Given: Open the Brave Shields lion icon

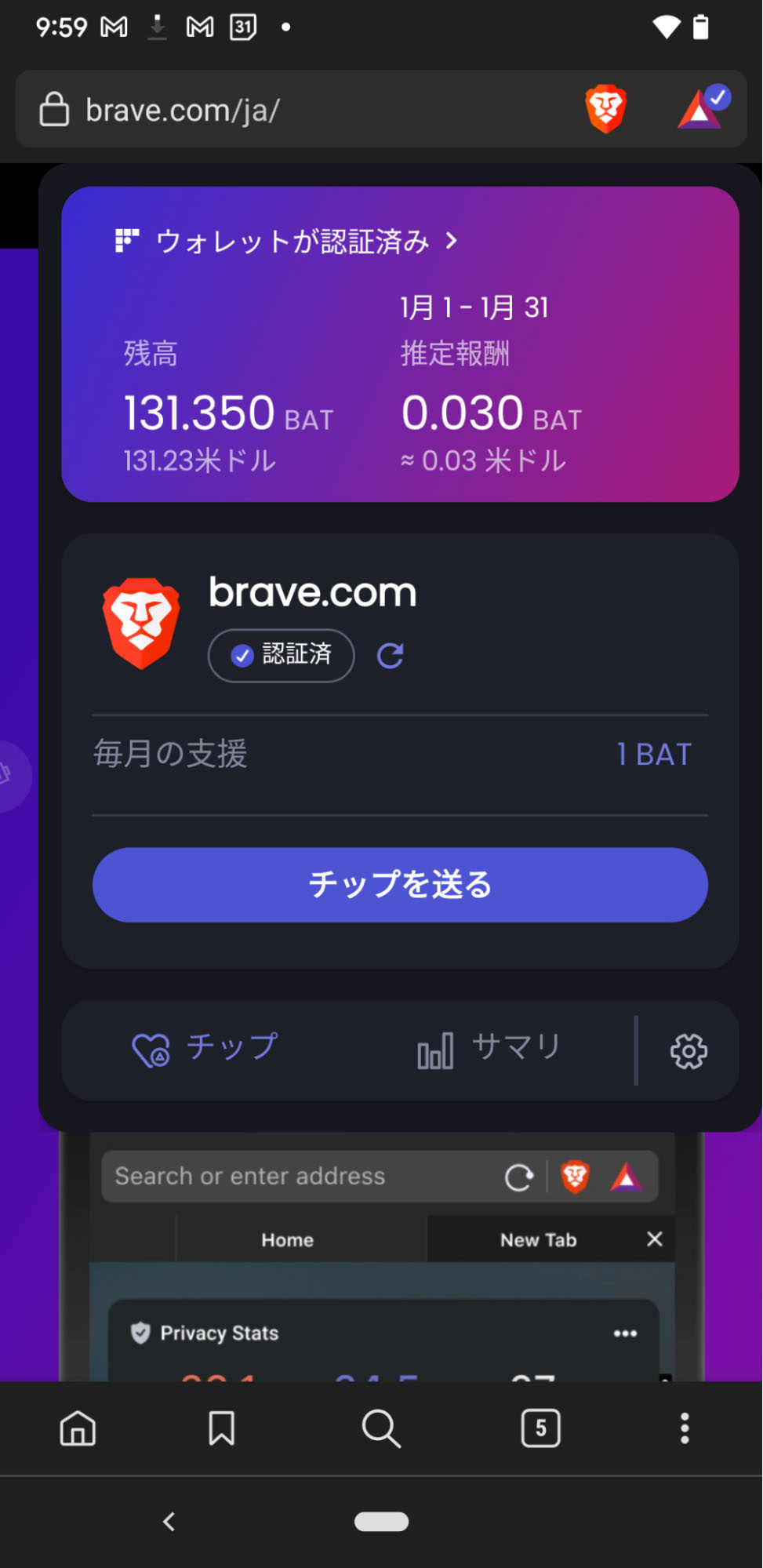Looking at the screenshot, I should click(x=605, y=109).
